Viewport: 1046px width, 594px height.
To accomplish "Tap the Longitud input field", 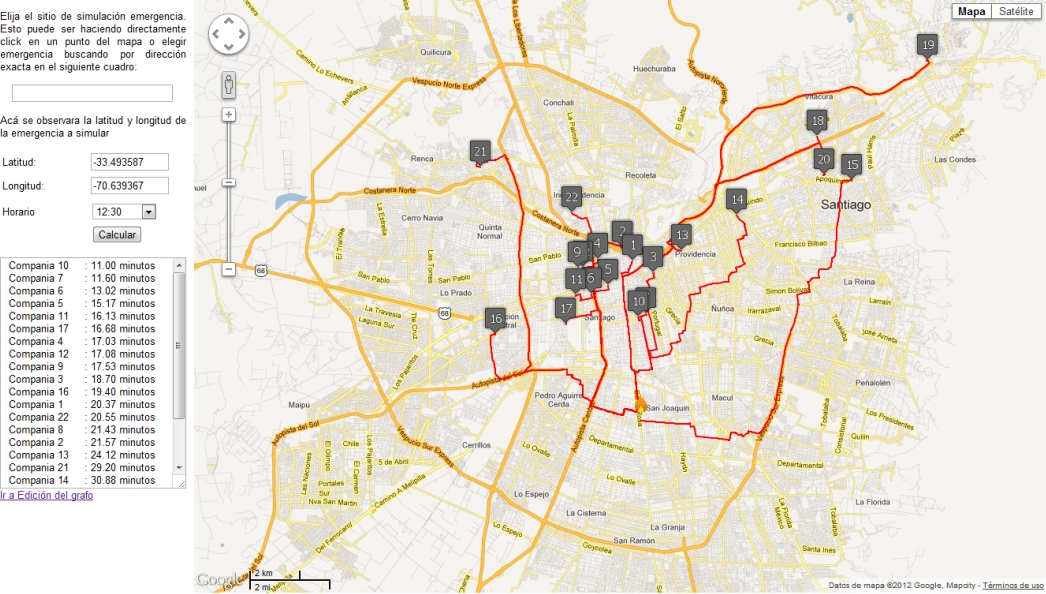I will [x=129, y=186].
